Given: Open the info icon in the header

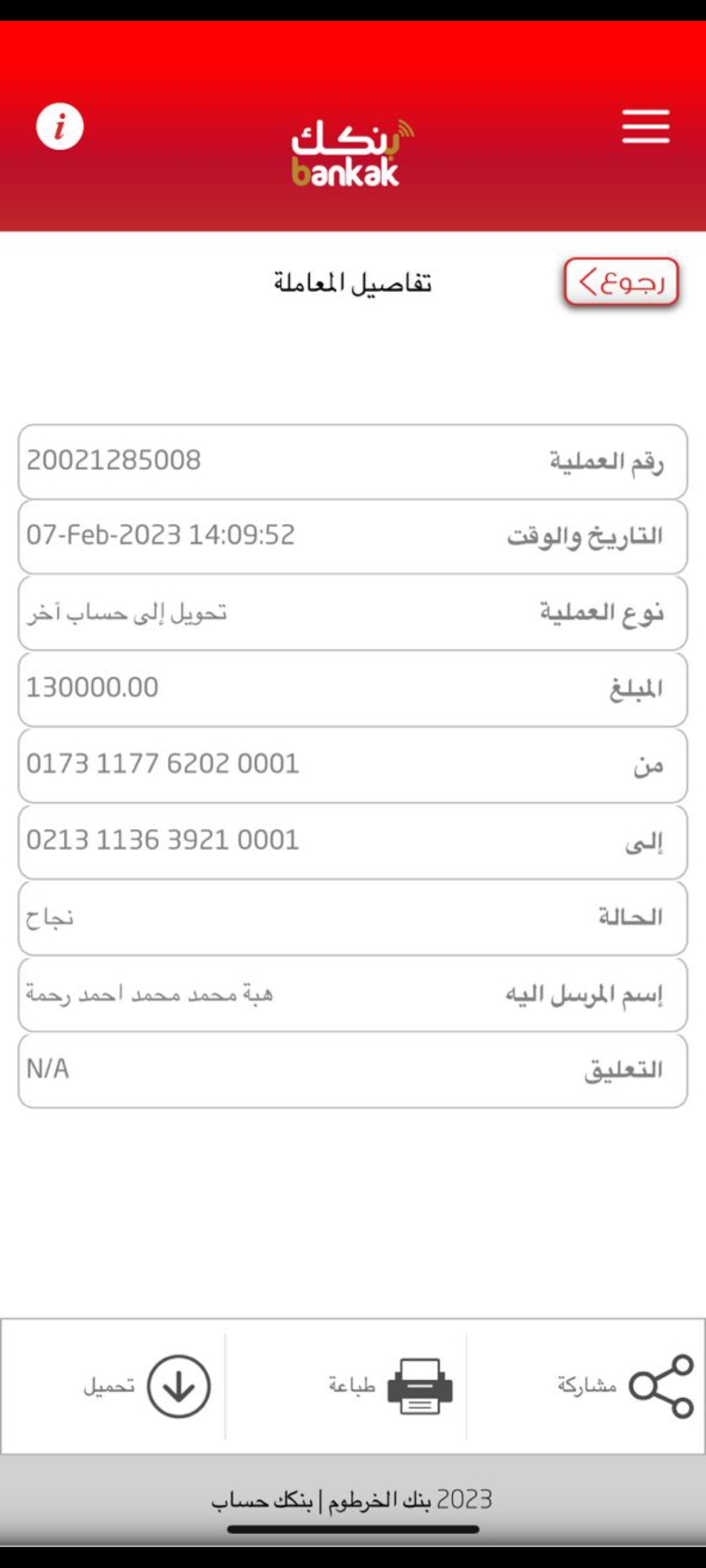Looking at the screenshot, I should point(59,126).
